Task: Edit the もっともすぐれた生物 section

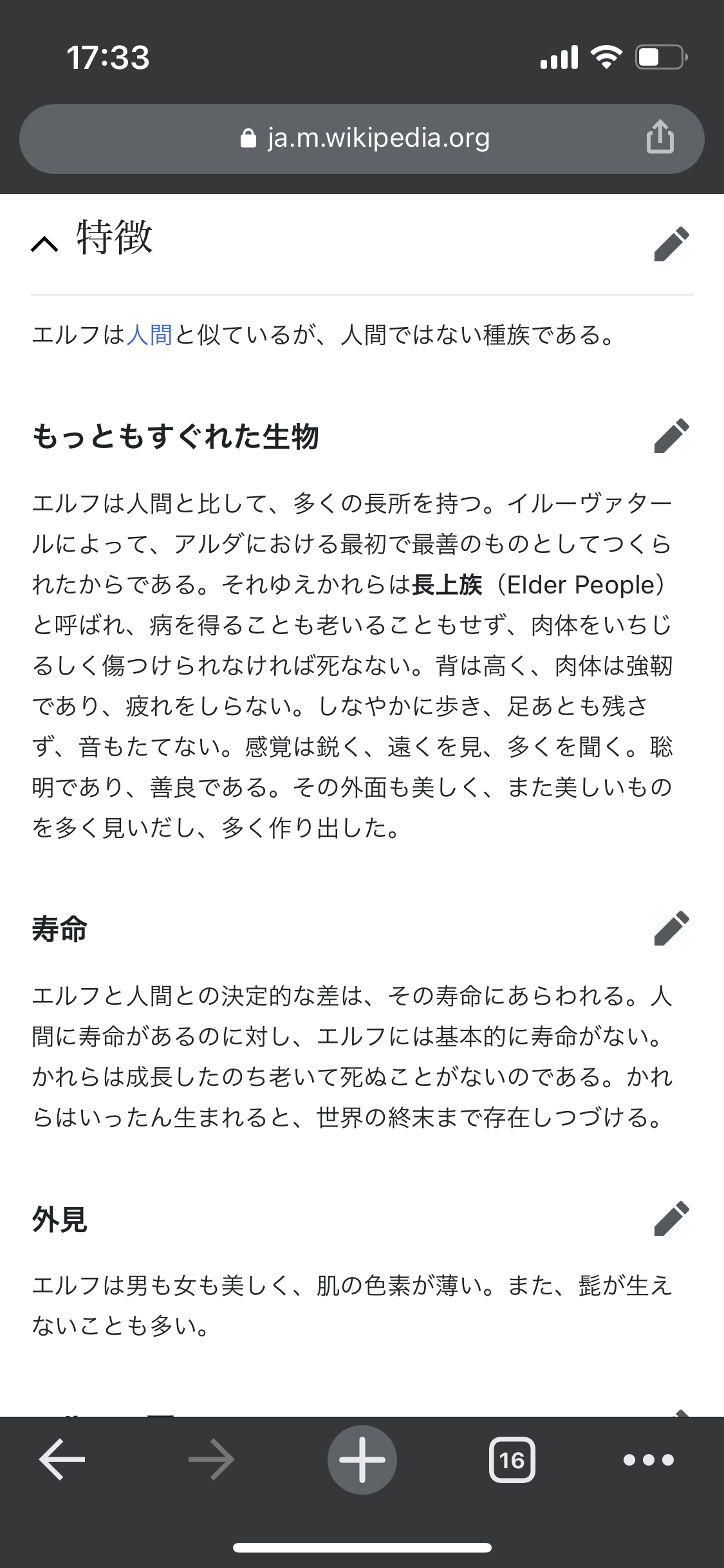Action: tap(672, 436)
